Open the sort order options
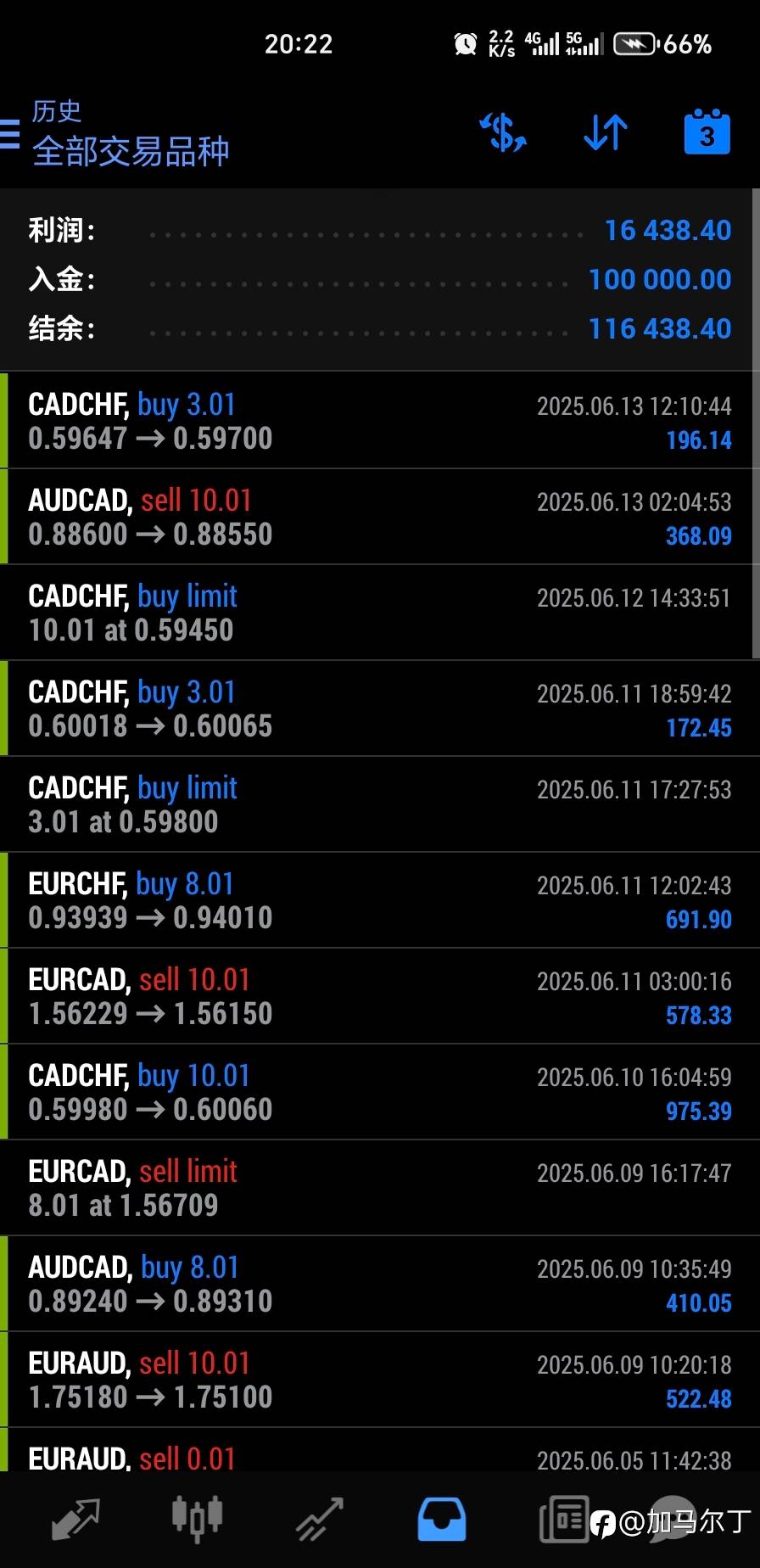The image size is (760, 1568). click(606, 133)
